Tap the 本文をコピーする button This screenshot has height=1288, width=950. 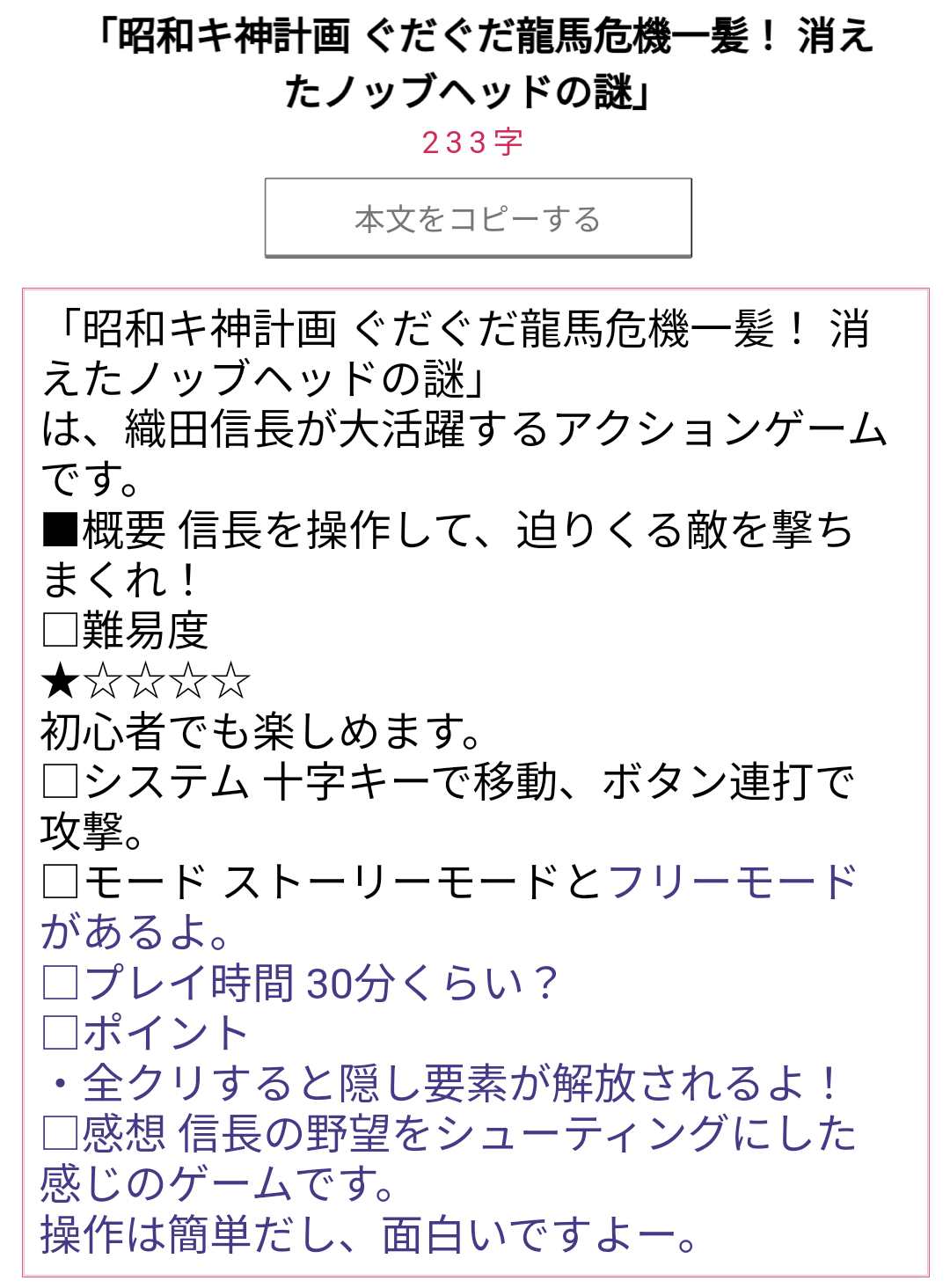(478, 218)
